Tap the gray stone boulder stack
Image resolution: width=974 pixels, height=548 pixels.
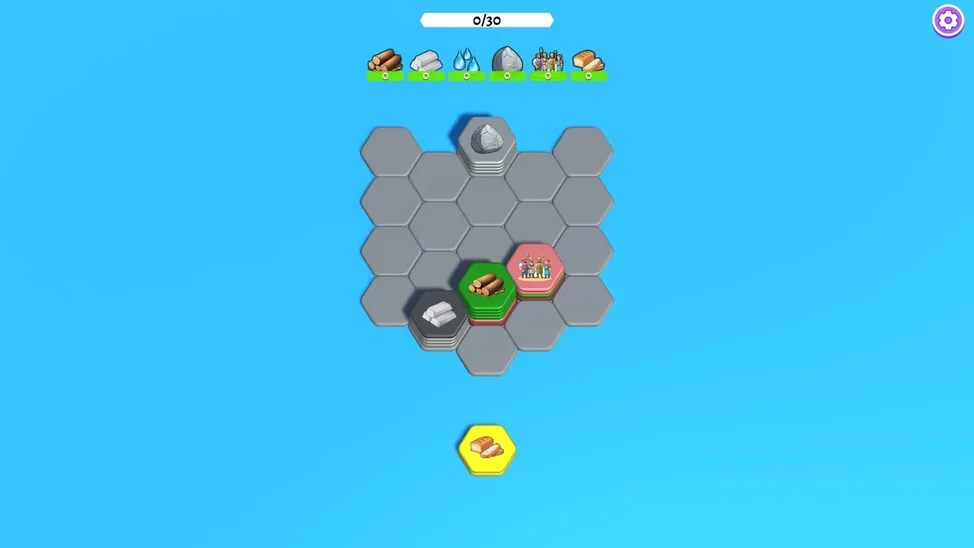487,140
